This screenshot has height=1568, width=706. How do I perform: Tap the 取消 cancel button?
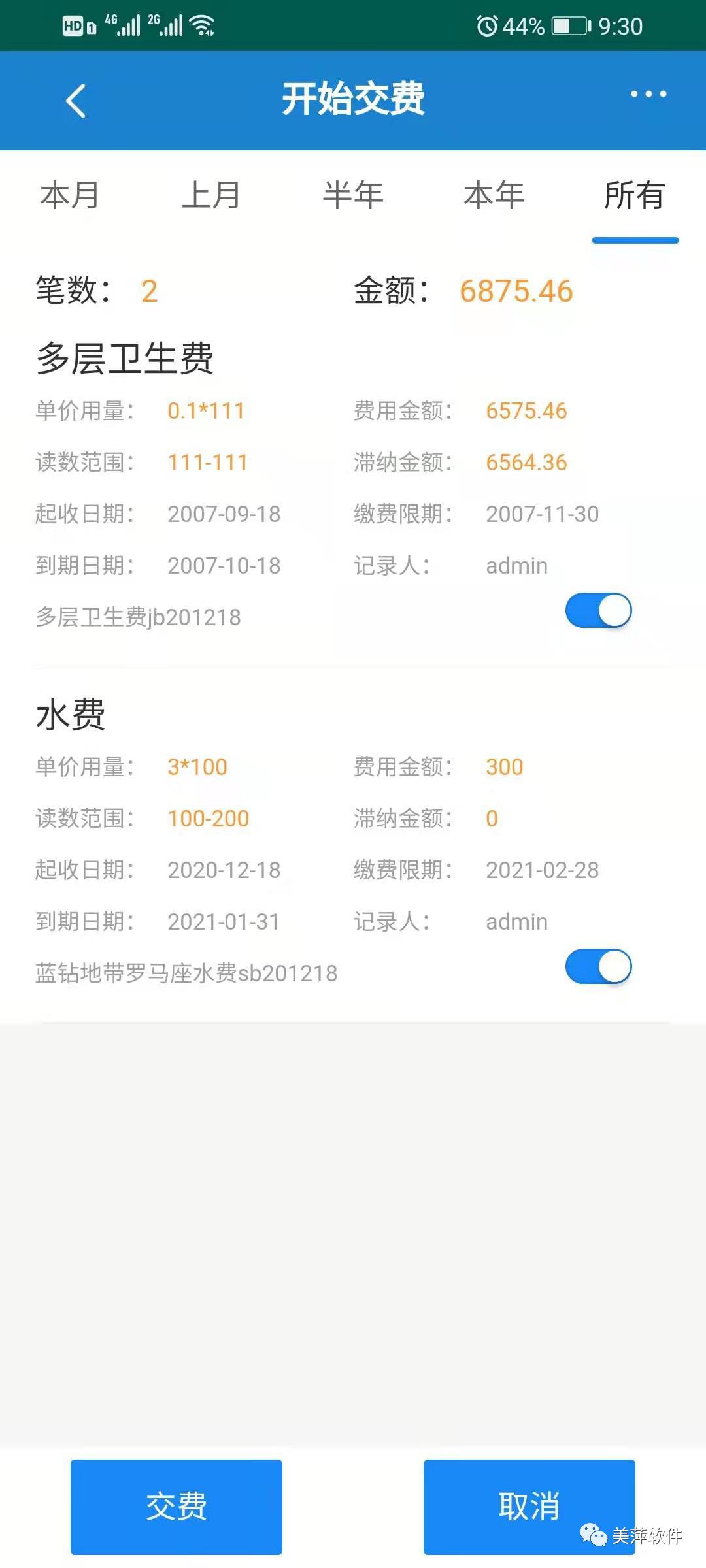coord(529,1507)
